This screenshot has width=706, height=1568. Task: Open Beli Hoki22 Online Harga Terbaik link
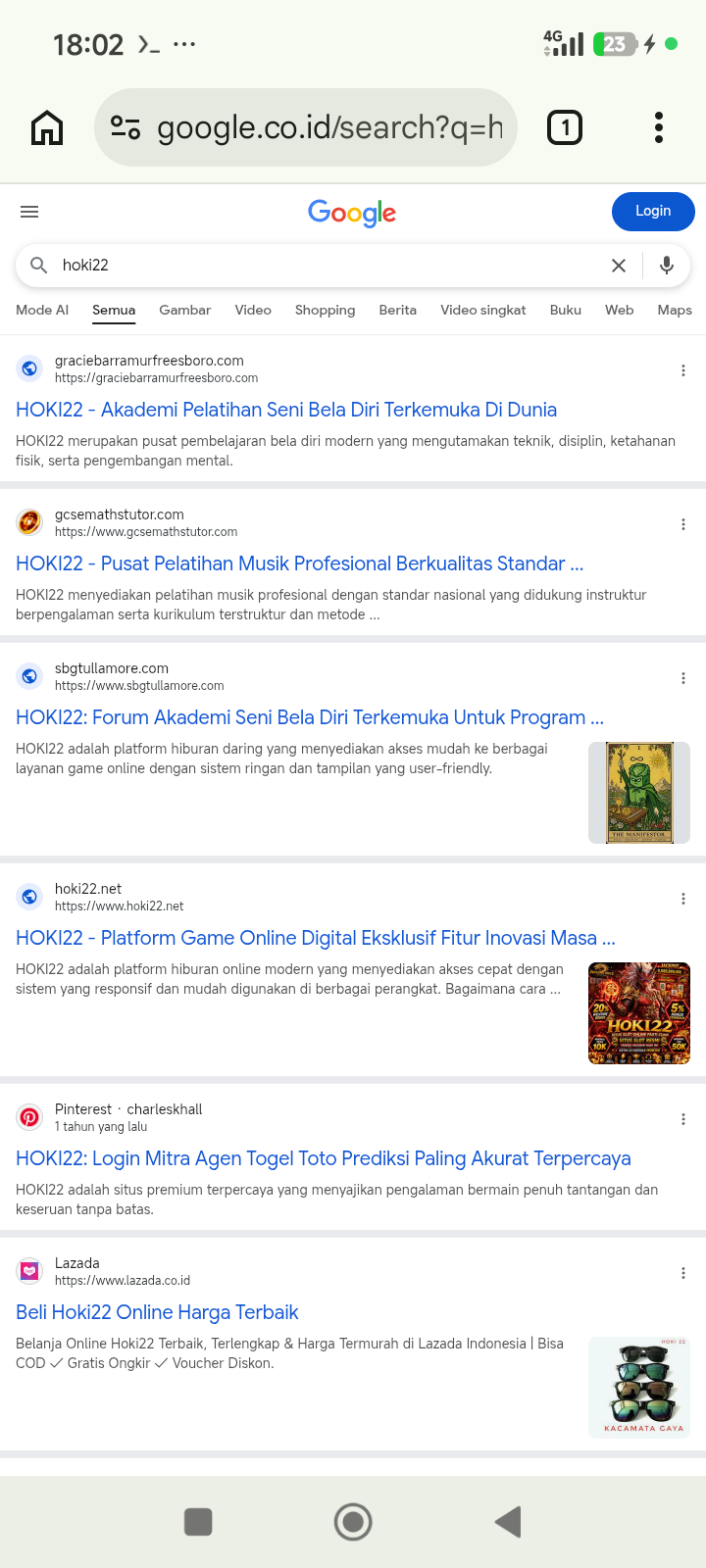pyautogui.click(x=157, y=1312)
